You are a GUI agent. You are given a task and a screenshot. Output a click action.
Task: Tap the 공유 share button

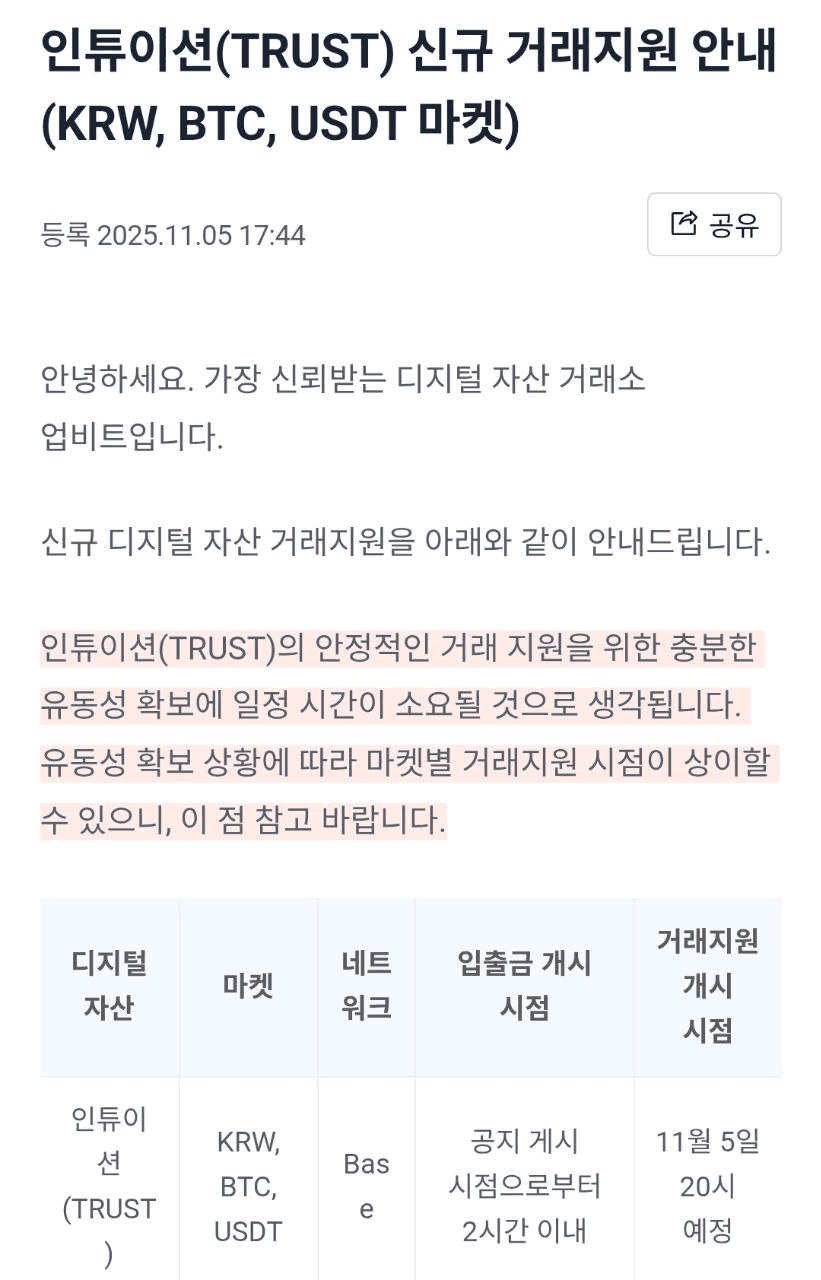point(714,224)
